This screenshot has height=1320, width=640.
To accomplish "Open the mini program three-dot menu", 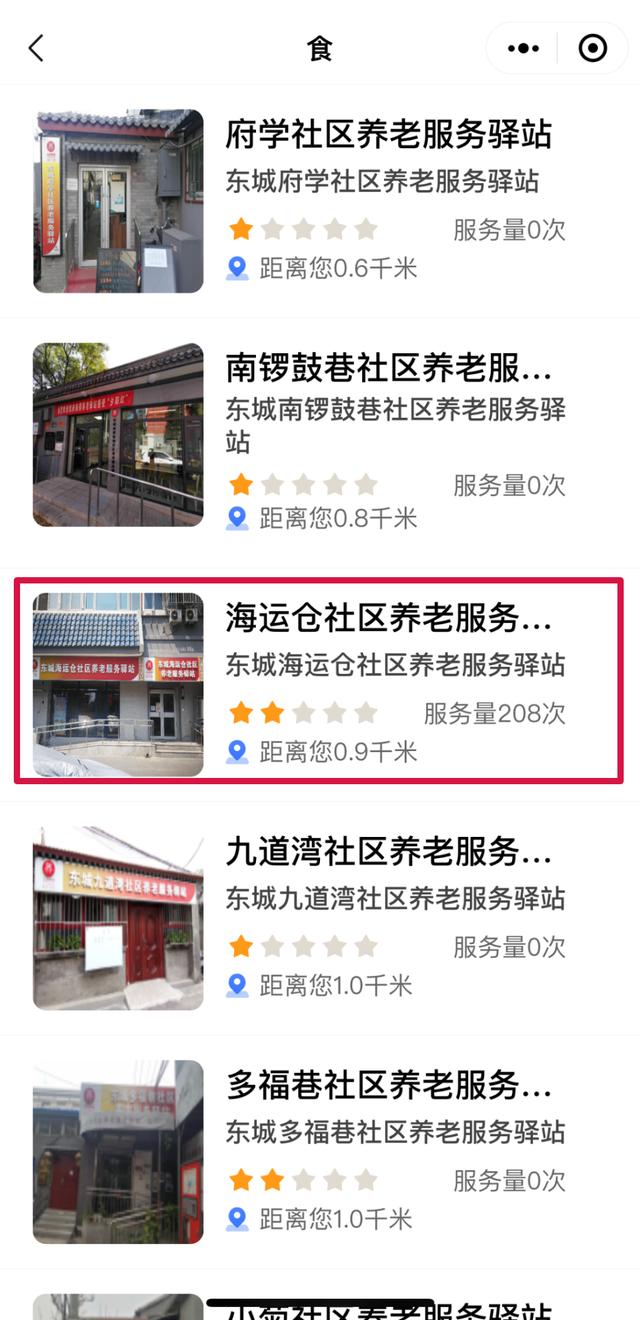I will tap(523, 48).
